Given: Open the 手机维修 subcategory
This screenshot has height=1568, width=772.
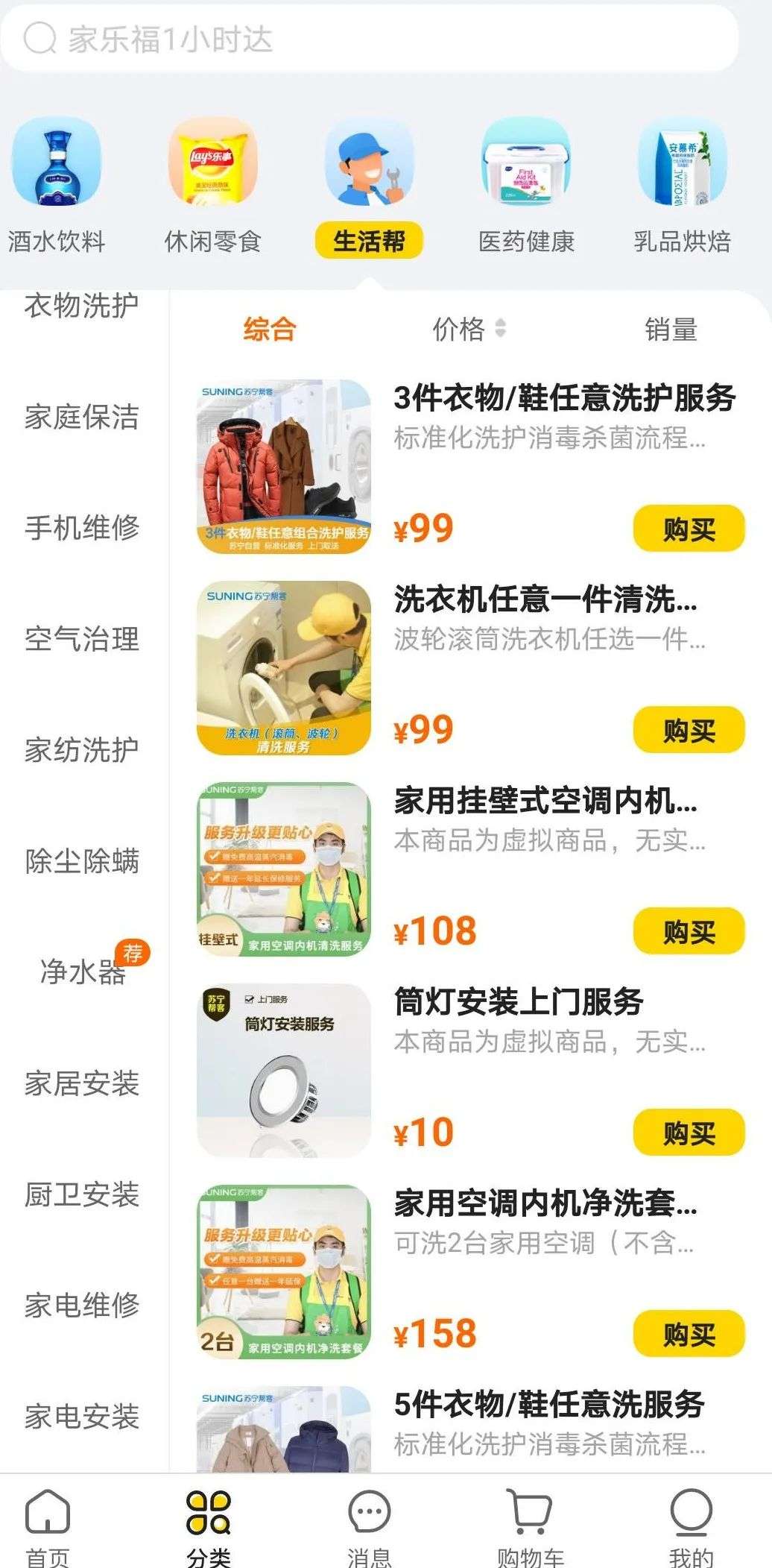Looking at the screenshot, I should click(82, 528).
